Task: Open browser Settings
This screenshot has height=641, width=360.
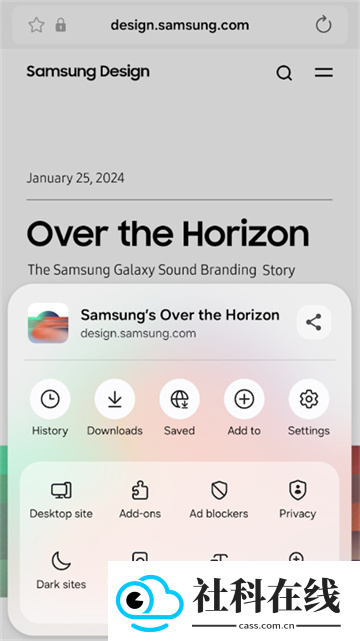Action: point(309,408)
